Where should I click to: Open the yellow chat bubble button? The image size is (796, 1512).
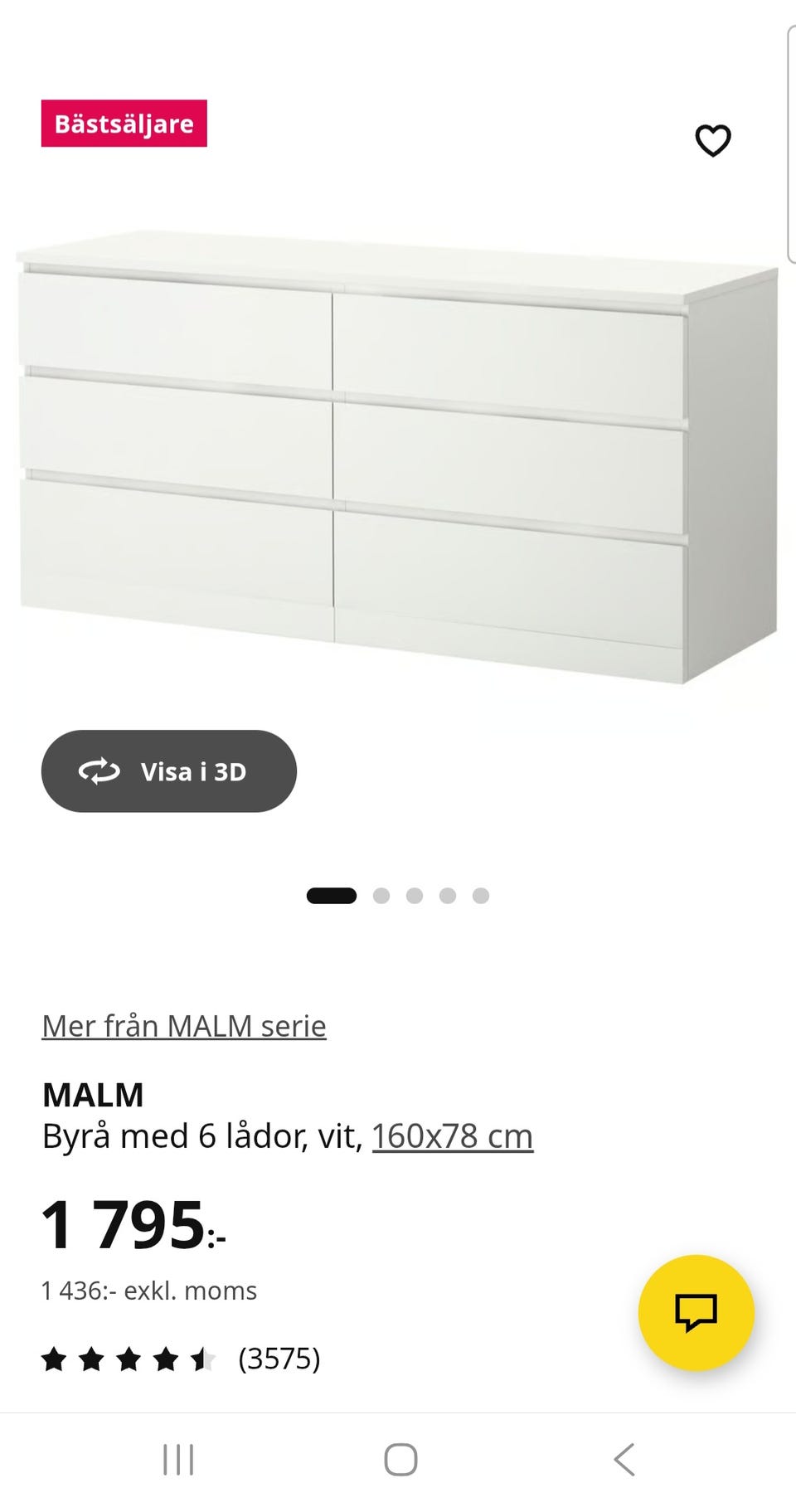696,1312
